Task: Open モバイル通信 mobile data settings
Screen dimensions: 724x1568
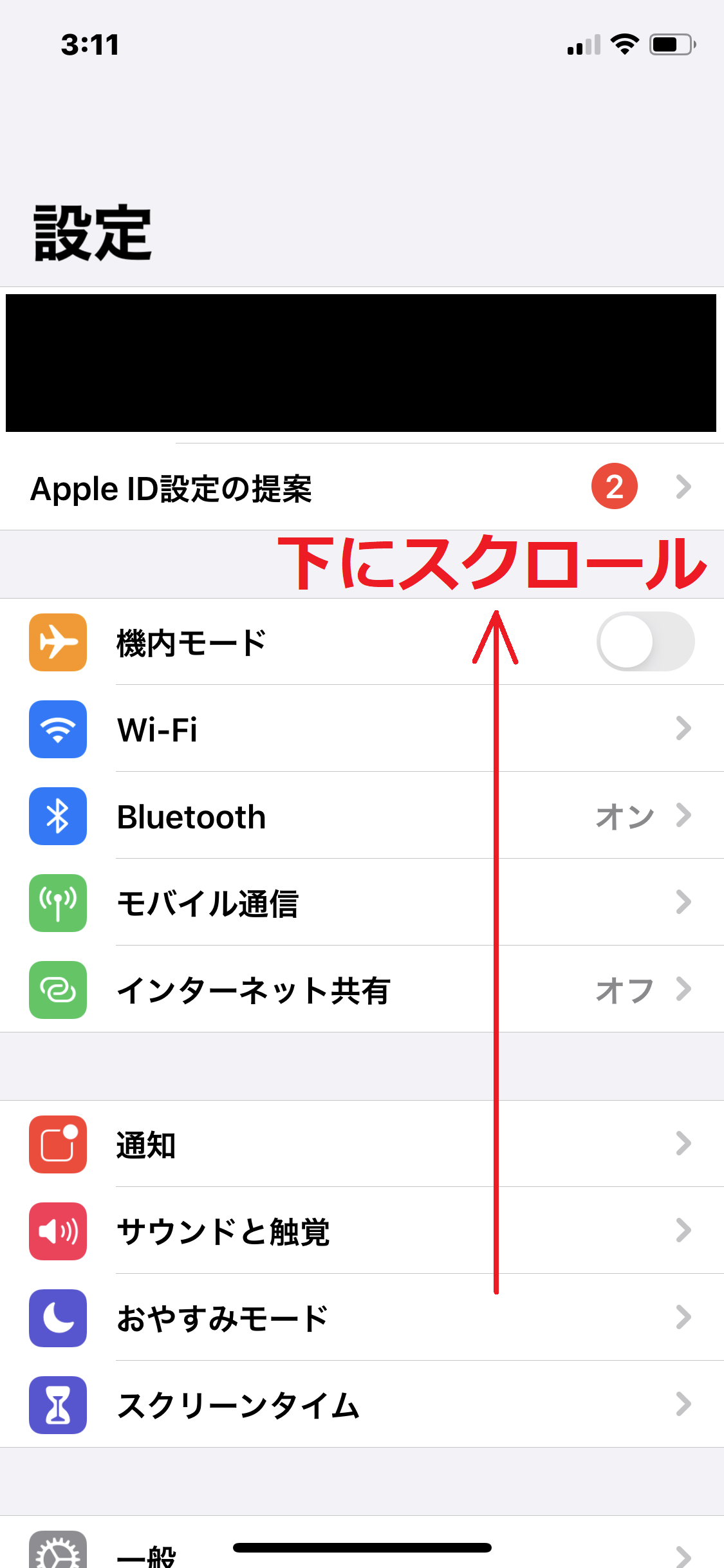Action: coord(362,902)
